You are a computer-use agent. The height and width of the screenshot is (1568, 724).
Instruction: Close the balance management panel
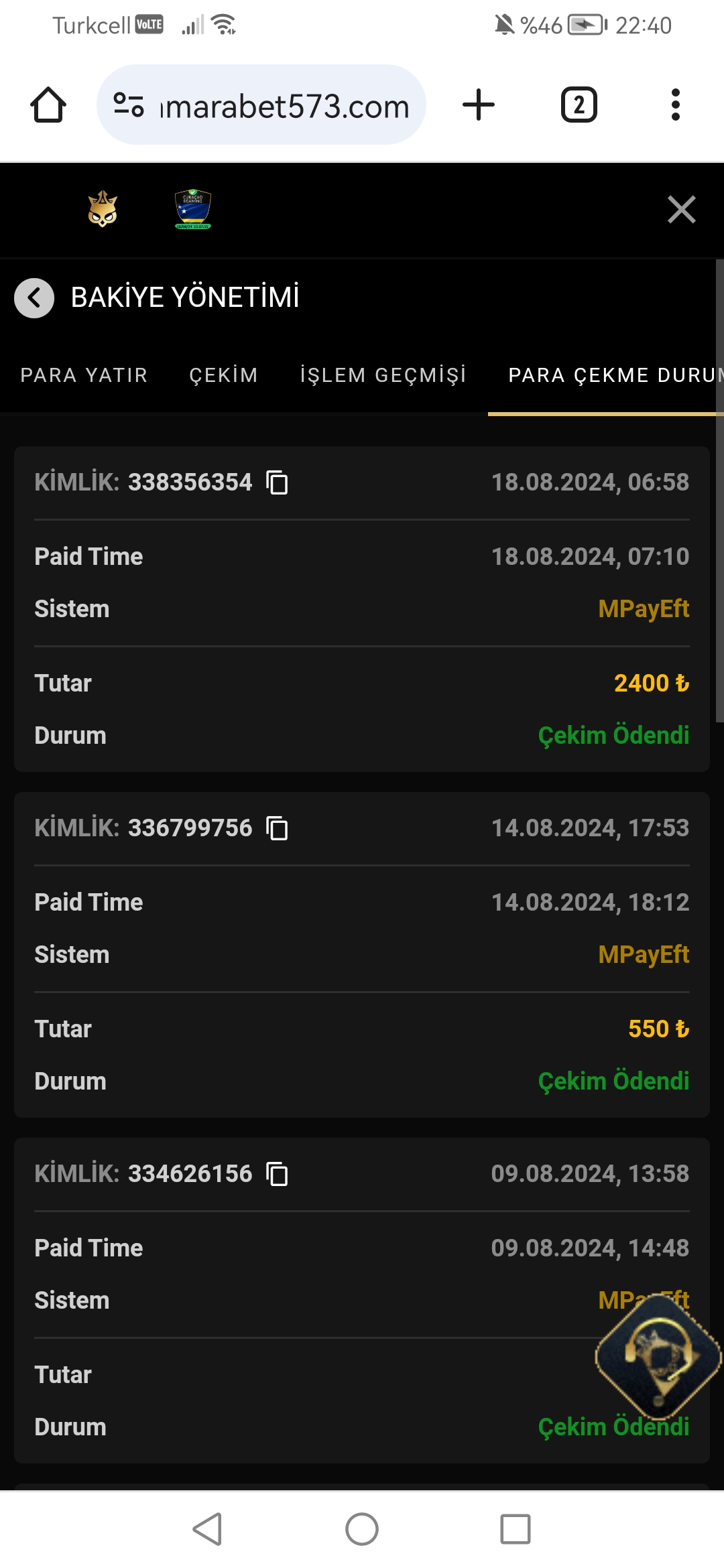[x=681, y=210]
